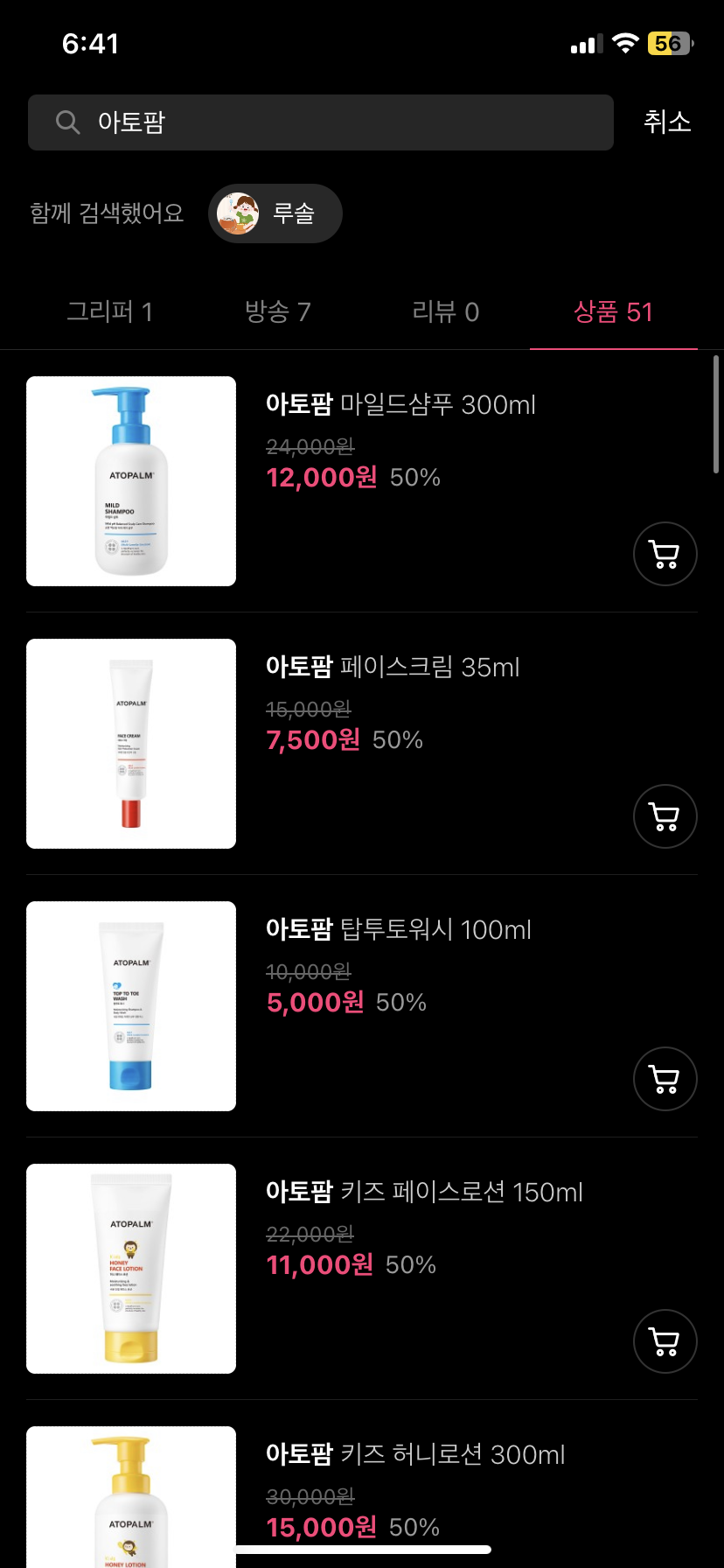Add 탑투토워시 100ml to cart
Screen dimensions: 724x1568
pyautogui.click(x=665, y=1079)
